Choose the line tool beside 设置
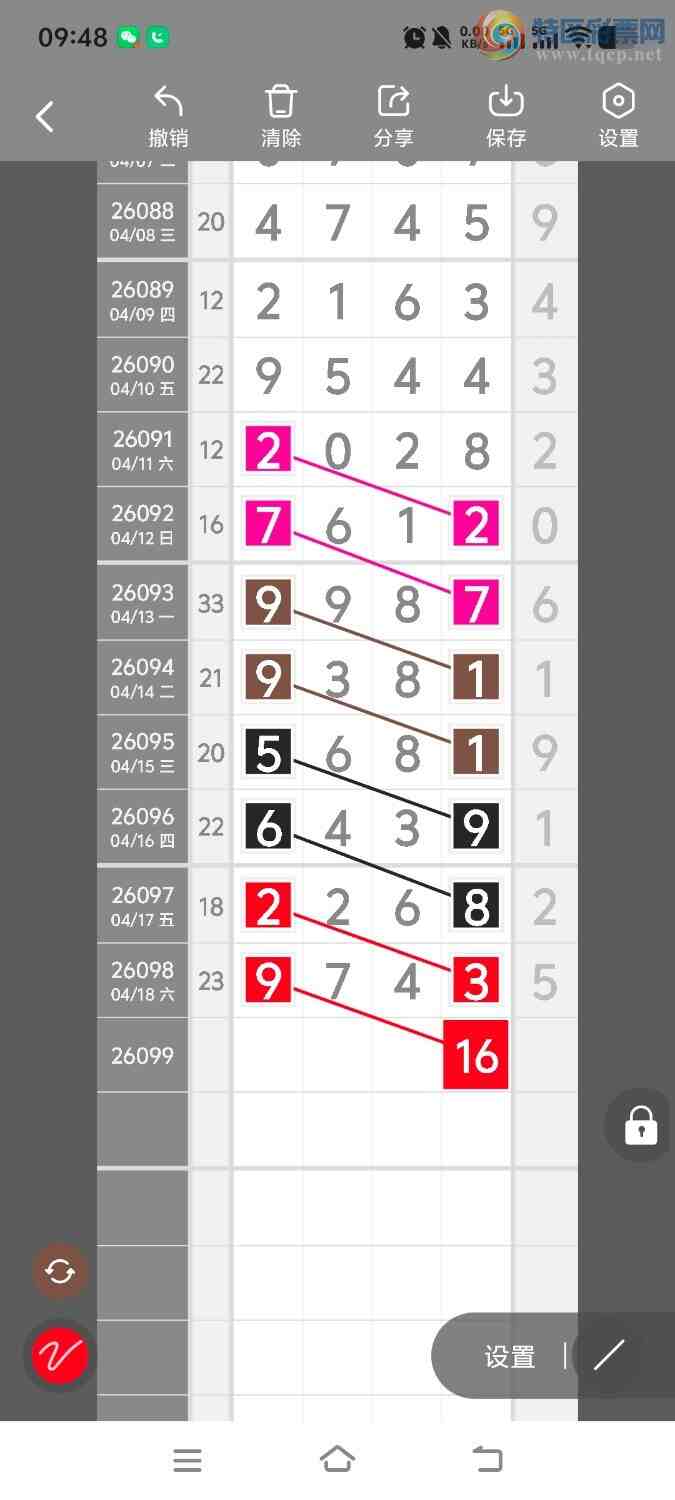Screen dimensions: 675x1500 click(608, 1356)
